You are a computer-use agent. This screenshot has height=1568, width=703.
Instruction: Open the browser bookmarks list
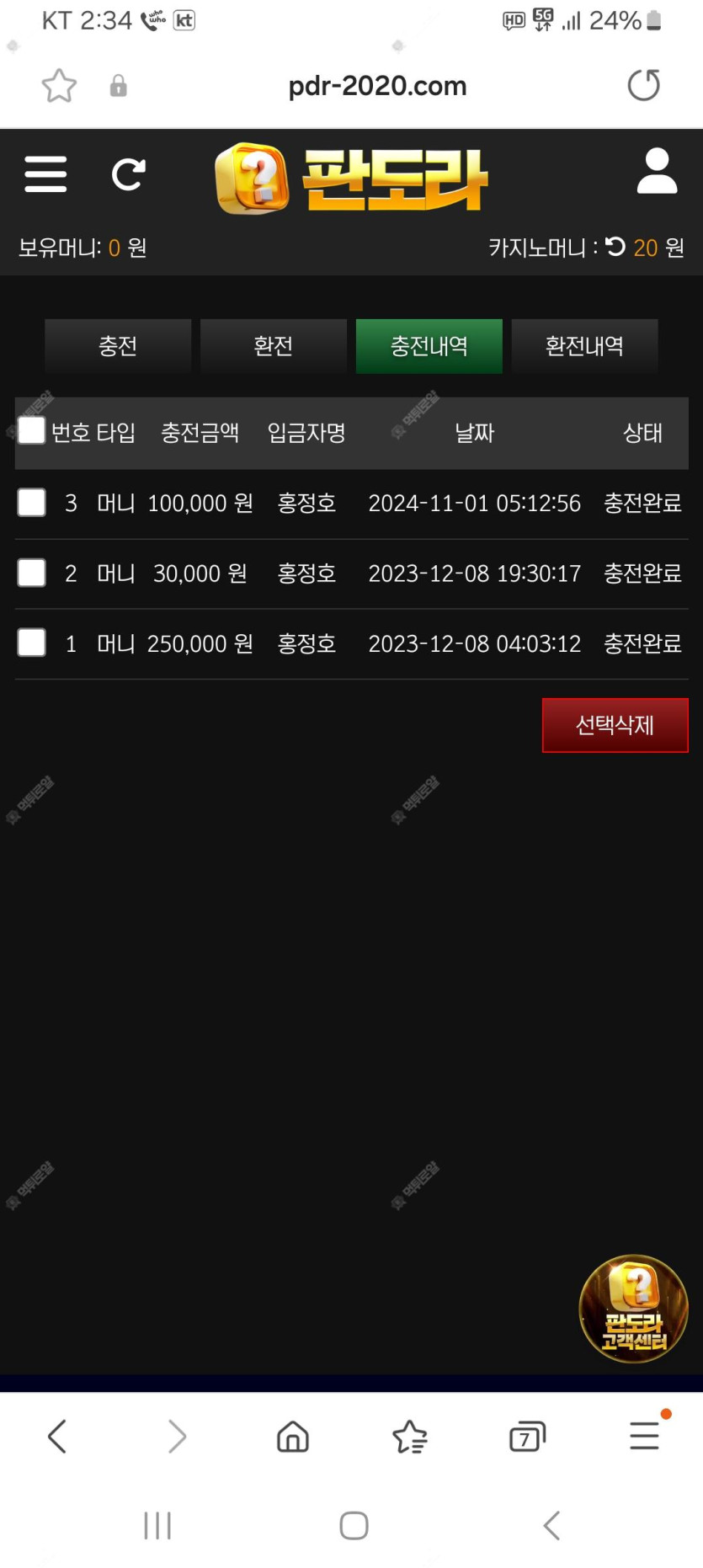[410, 1436]
